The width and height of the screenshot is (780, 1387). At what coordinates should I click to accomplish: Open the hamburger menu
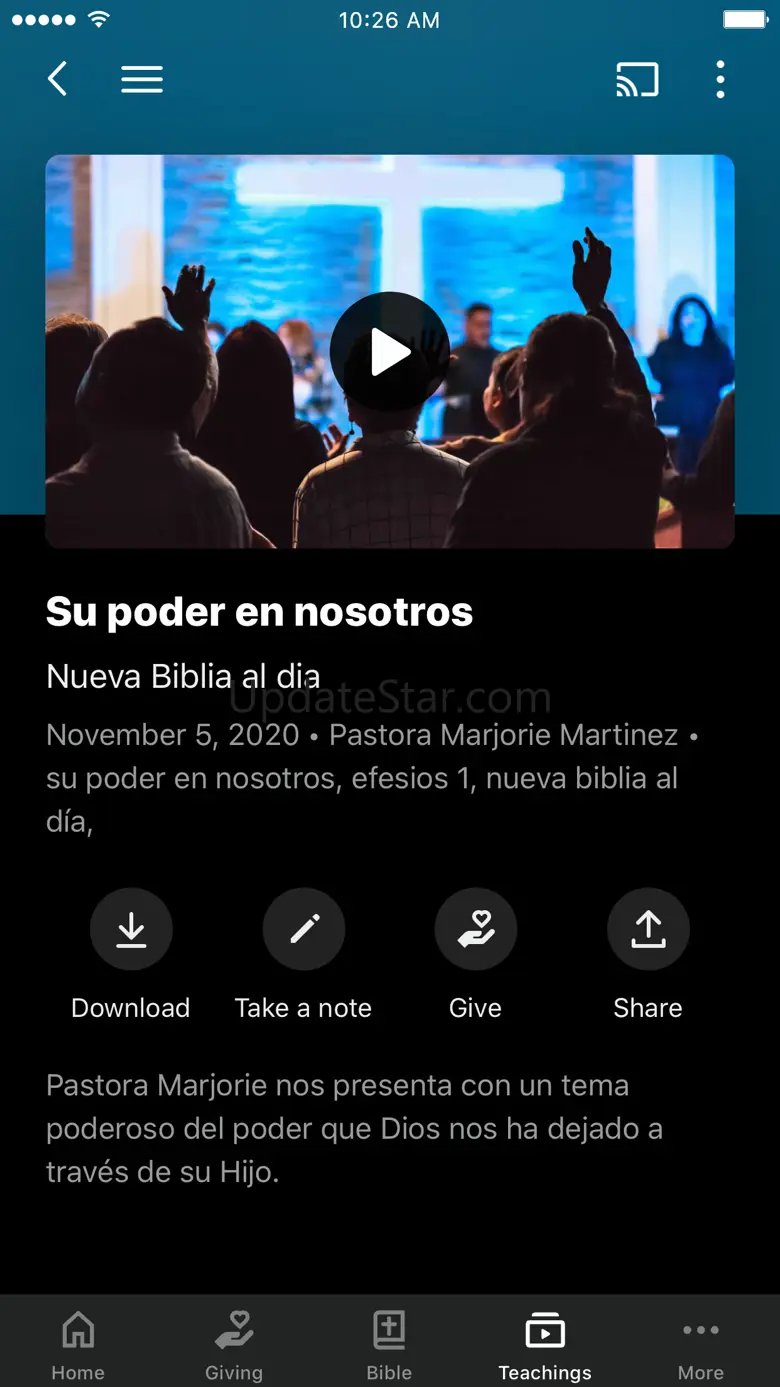142,79
